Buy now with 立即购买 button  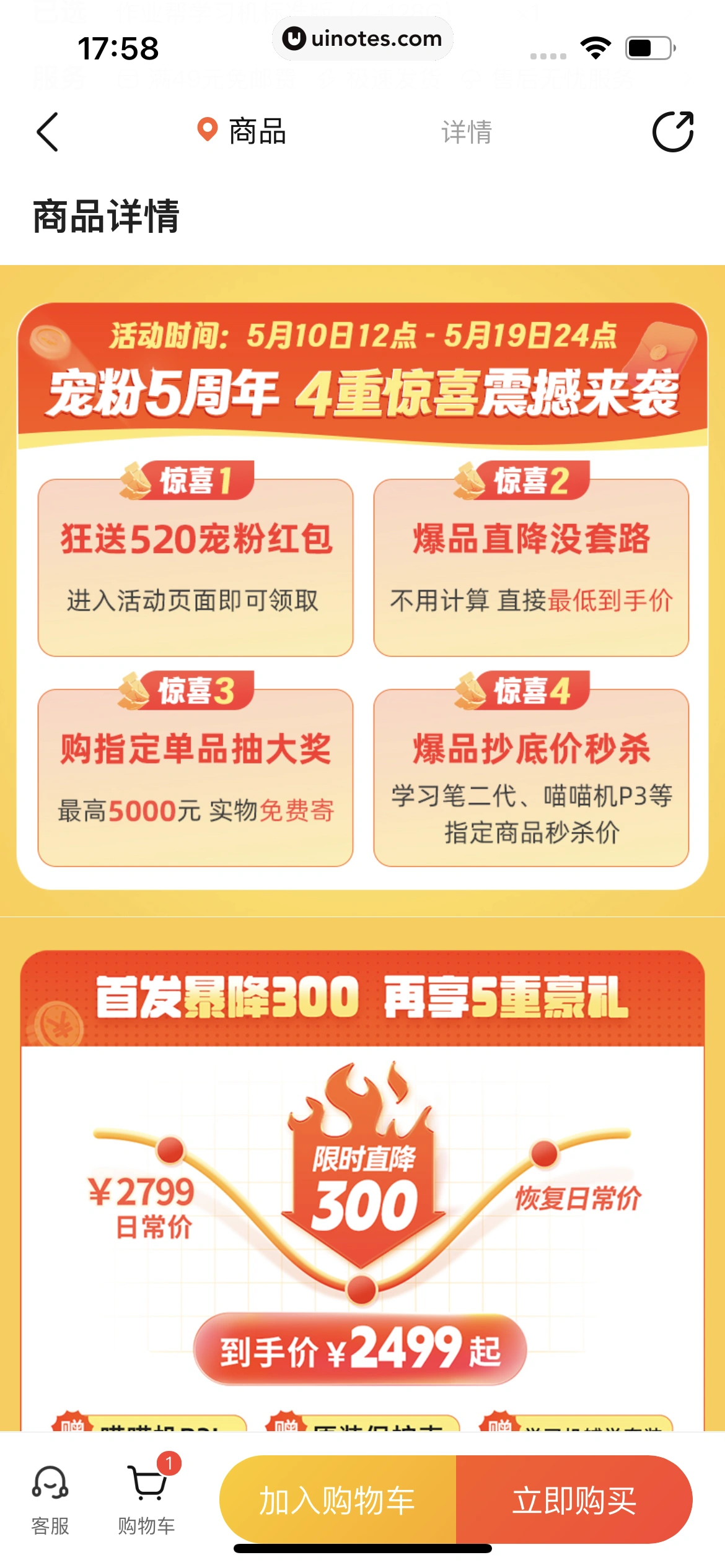pos(574,1500)
